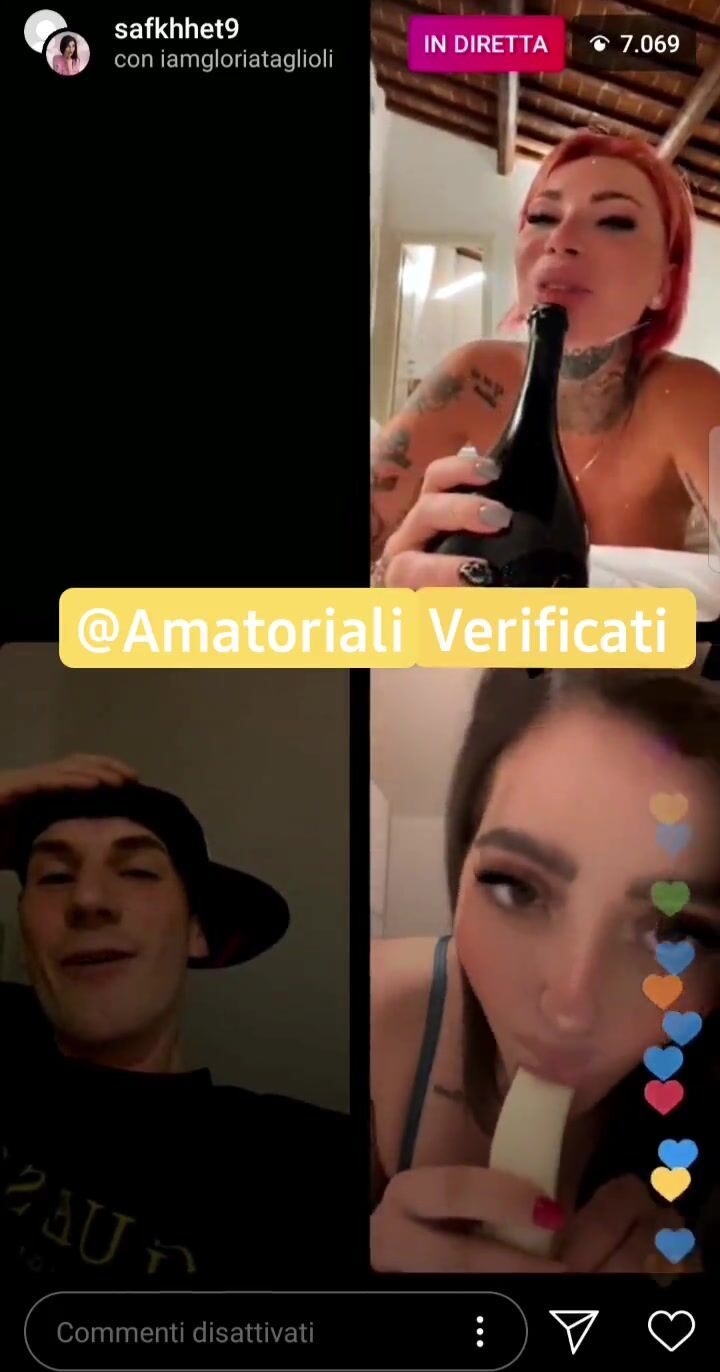Tap the safkhhet9 username
This screenshot has height=1372, width=720.
(176, 29)
